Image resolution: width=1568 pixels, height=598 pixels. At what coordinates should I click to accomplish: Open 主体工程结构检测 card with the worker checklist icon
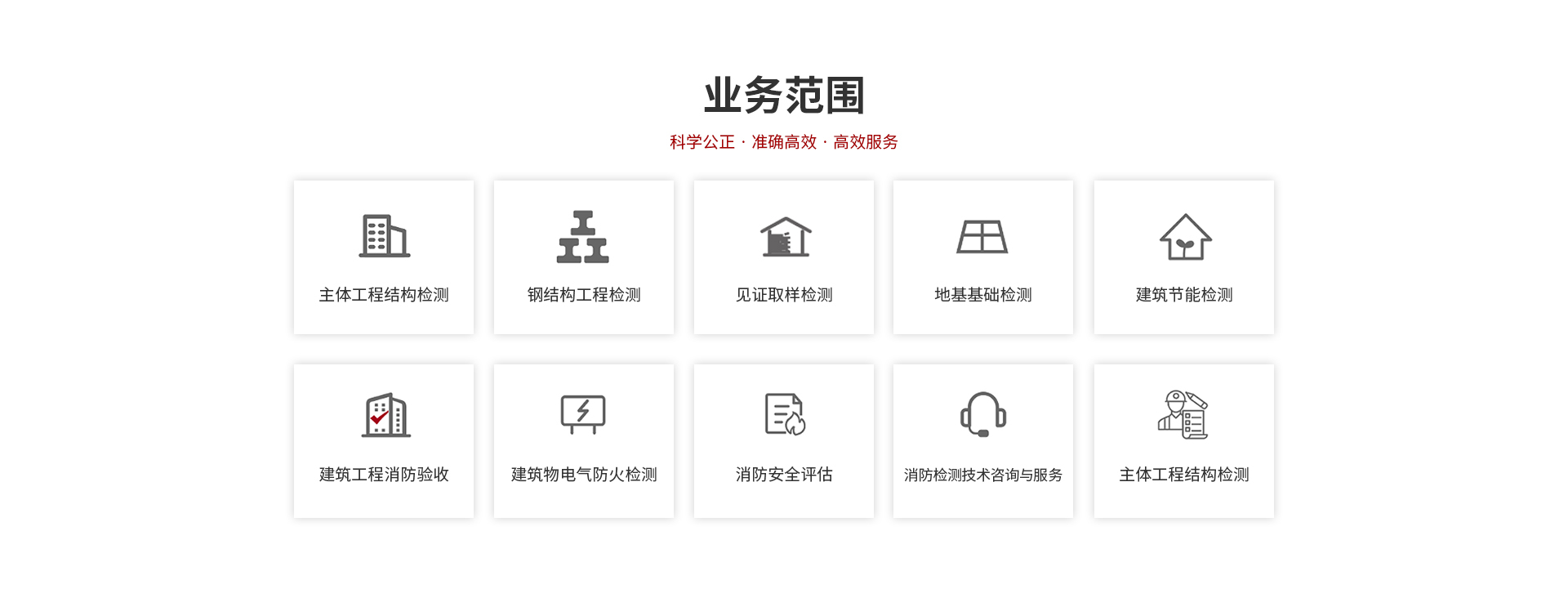point(1184,441)
